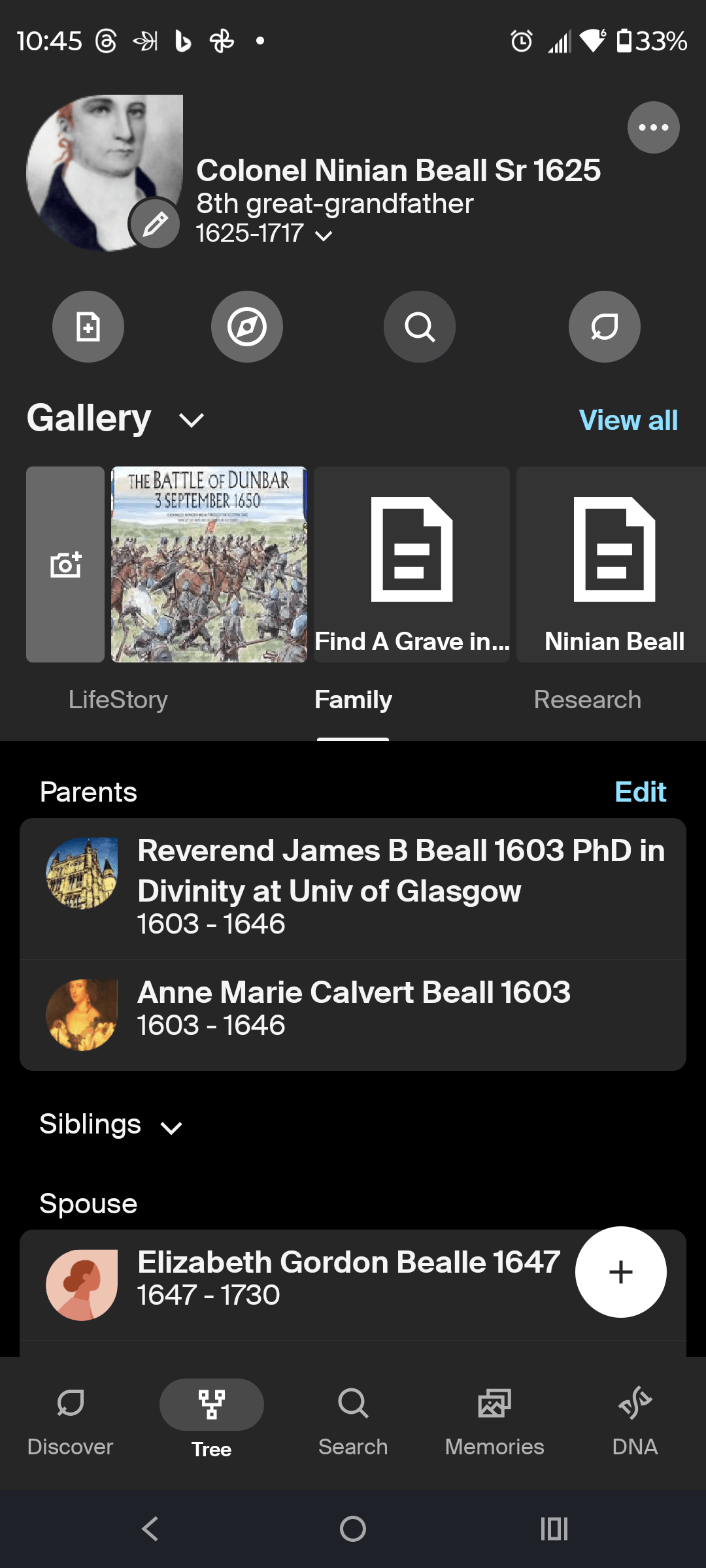The image size is (706, 1568).
Task: Open the three-dot options menu
Action: [653, 127]
